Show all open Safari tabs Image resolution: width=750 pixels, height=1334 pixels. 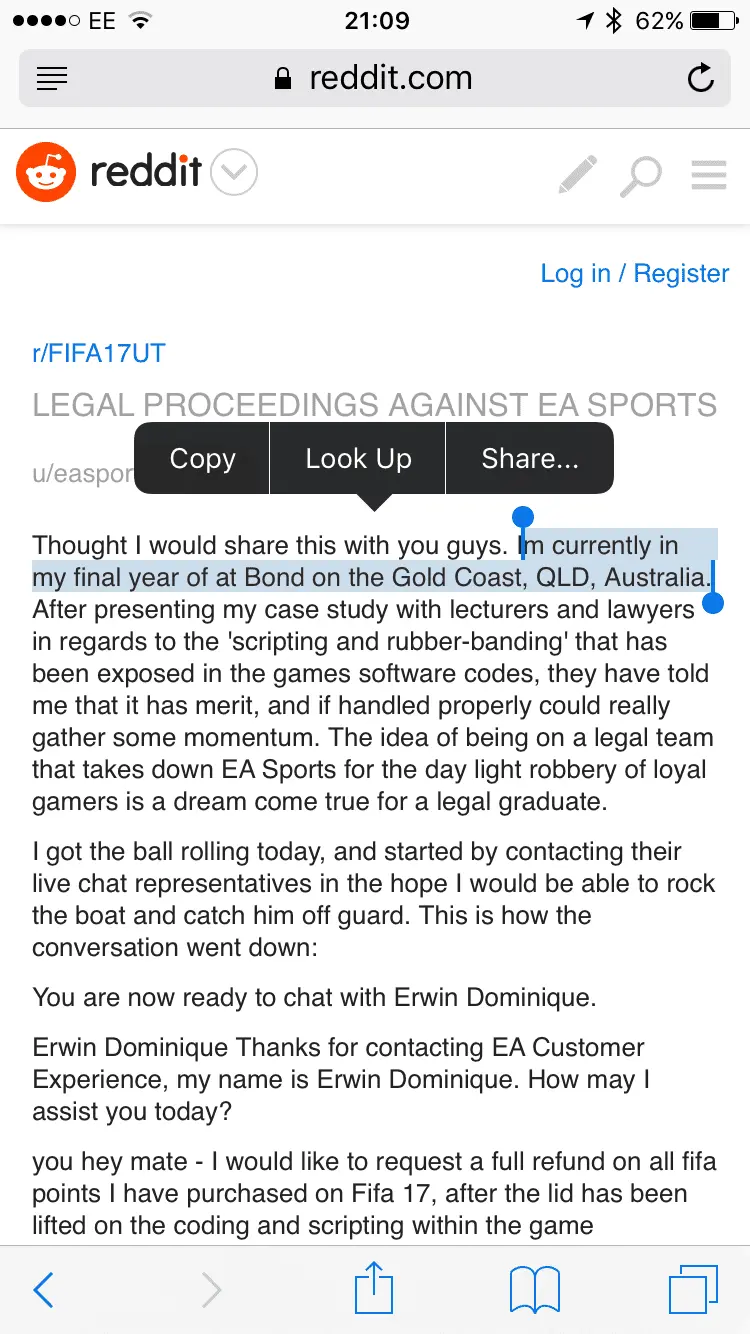692,1290
